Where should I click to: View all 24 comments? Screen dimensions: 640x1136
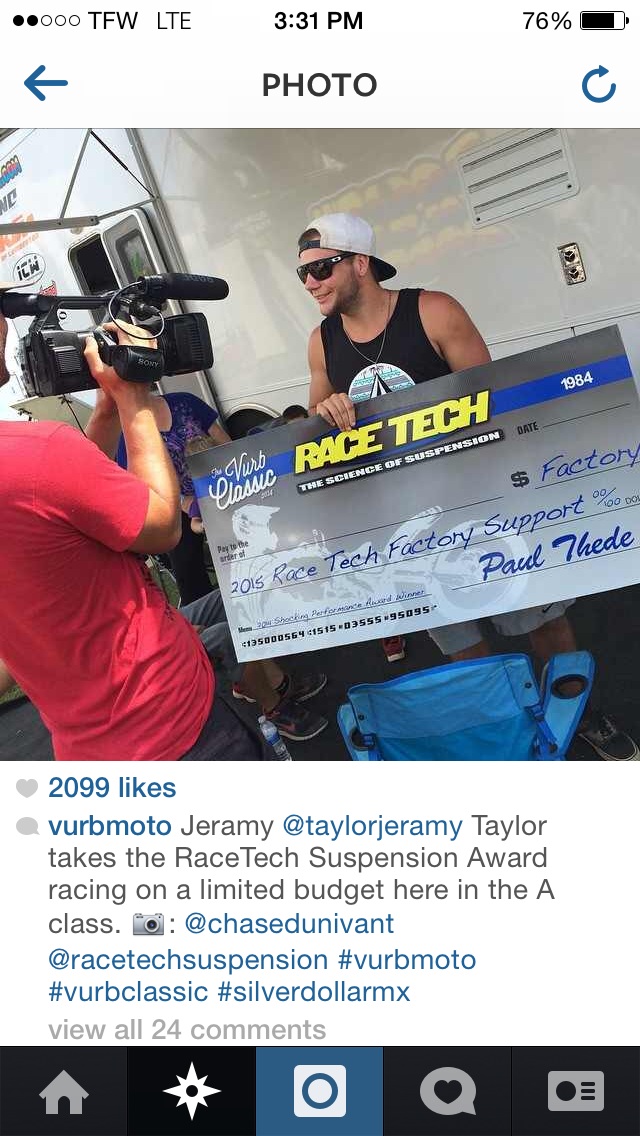coord(187,1030)
